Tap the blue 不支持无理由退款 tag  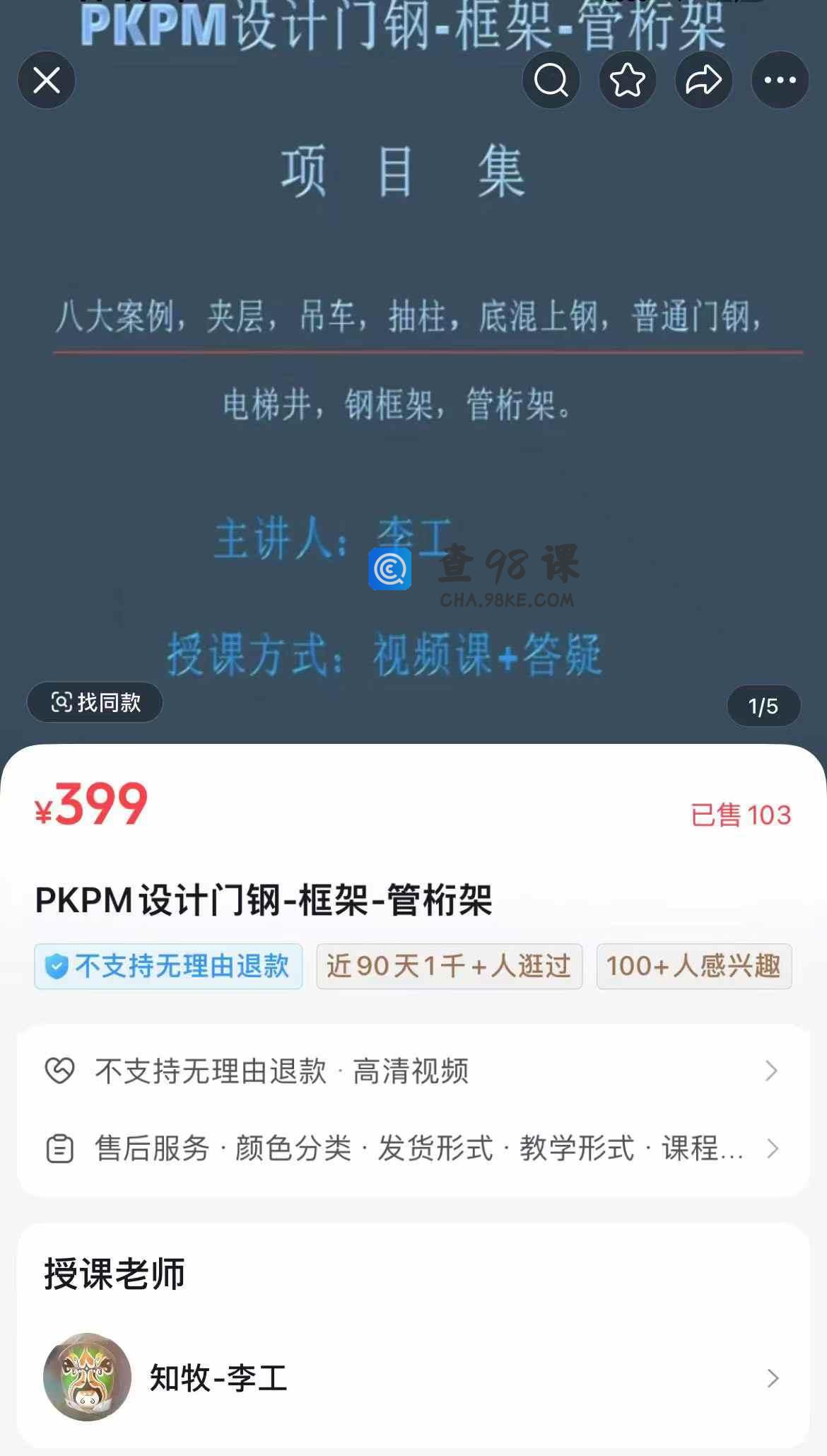point(168,966)
